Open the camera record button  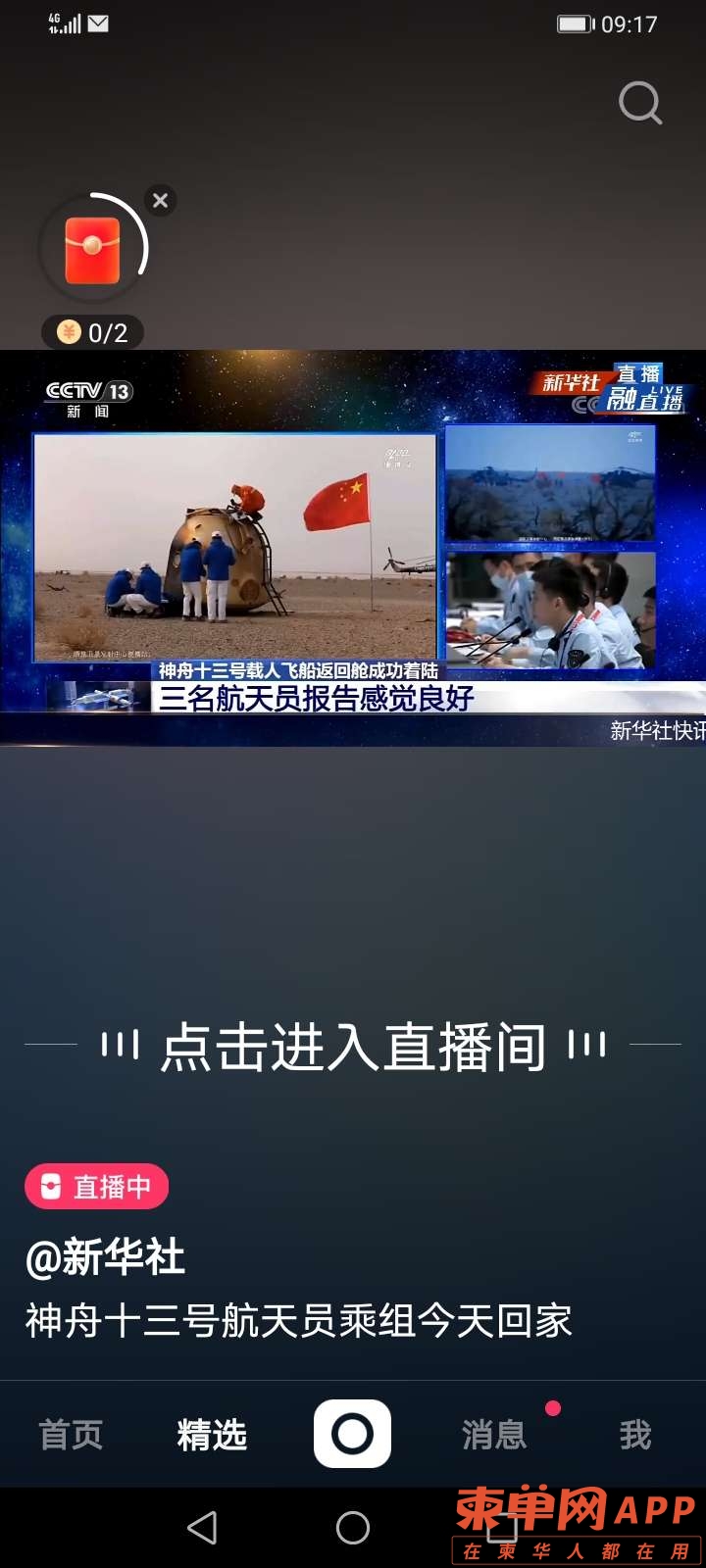tap(352, 1434)
